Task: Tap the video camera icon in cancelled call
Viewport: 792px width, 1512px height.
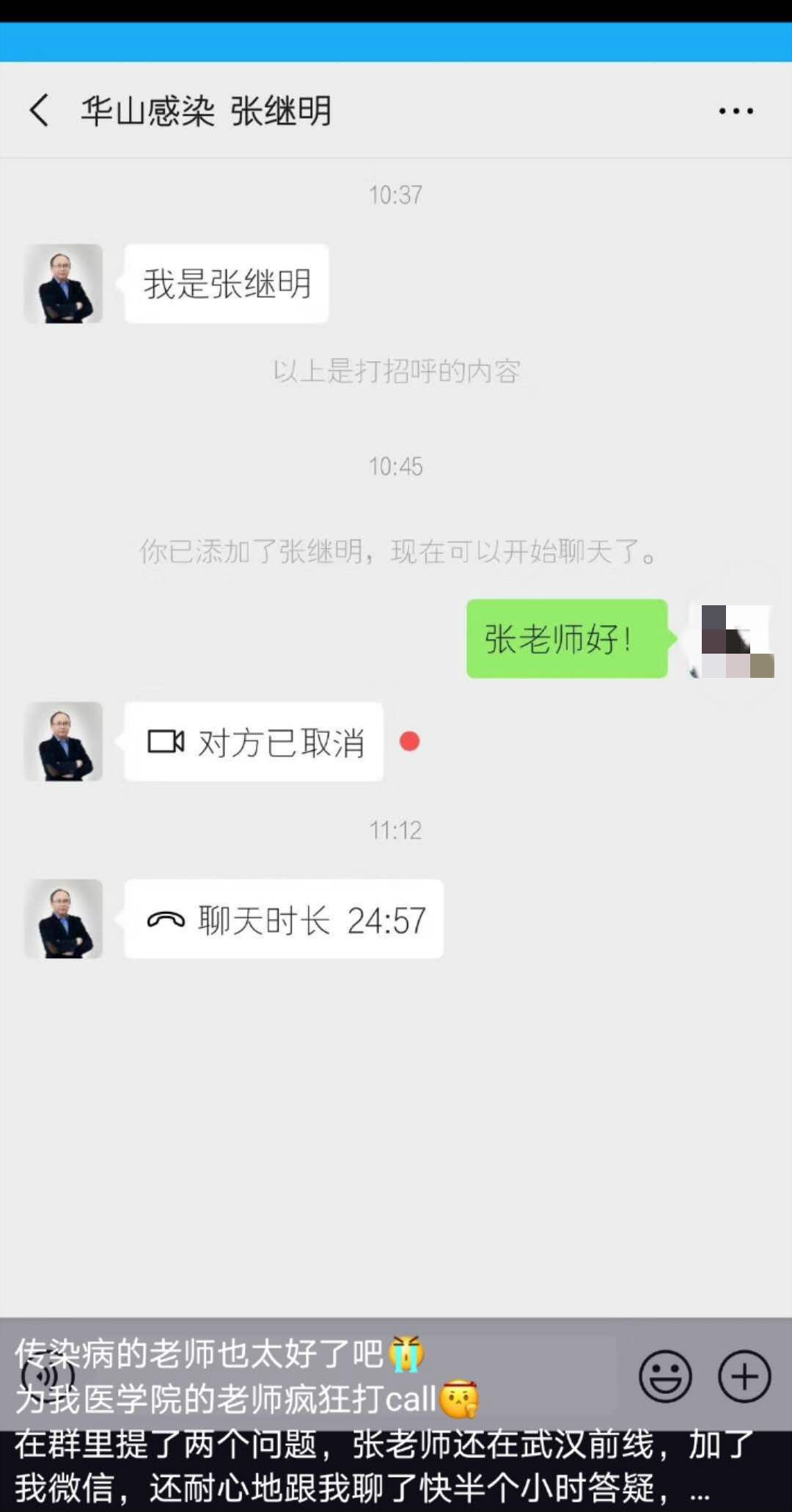Action: [167, 742]
